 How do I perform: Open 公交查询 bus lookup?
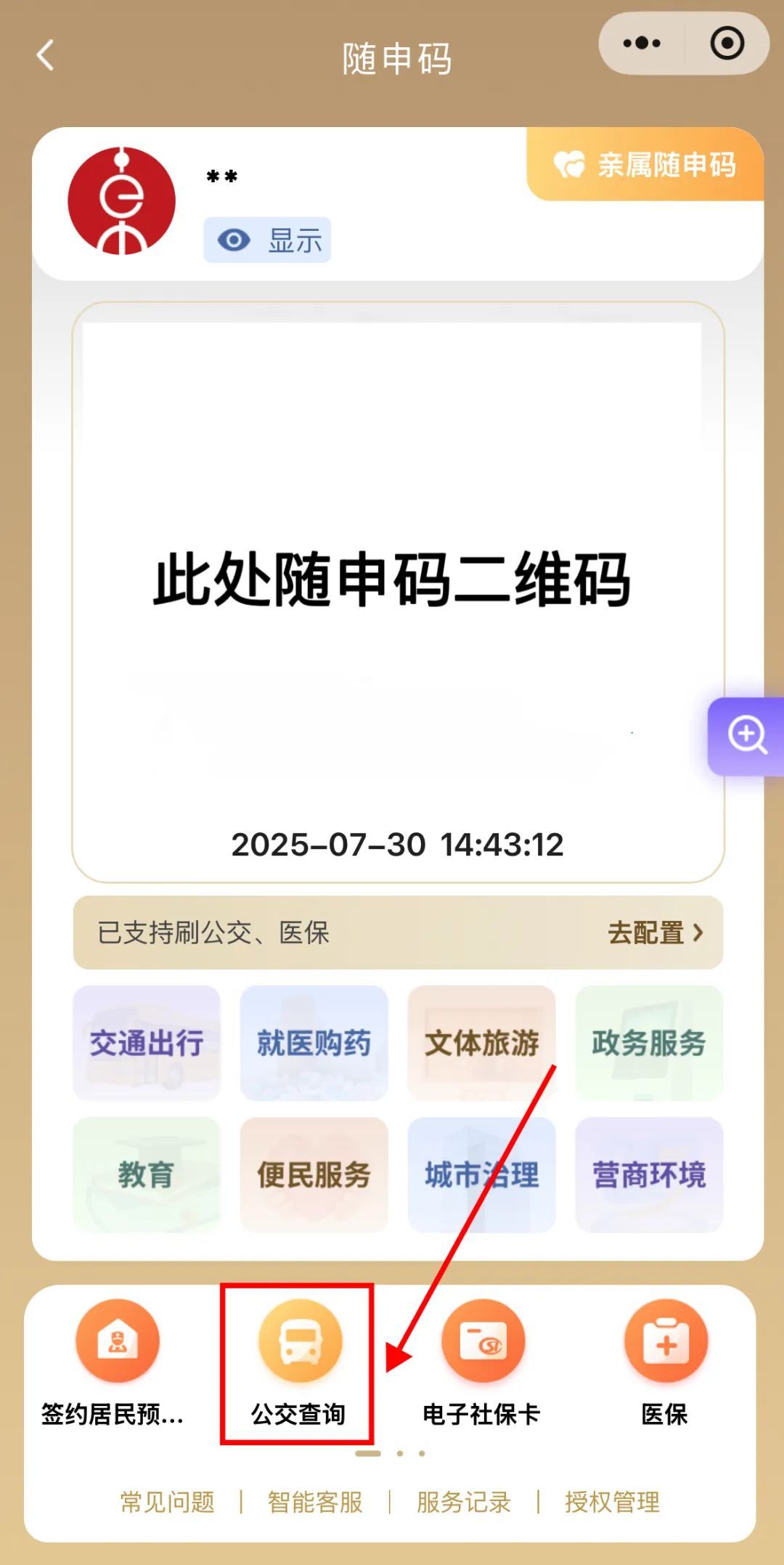click(x=298, y=1363)
